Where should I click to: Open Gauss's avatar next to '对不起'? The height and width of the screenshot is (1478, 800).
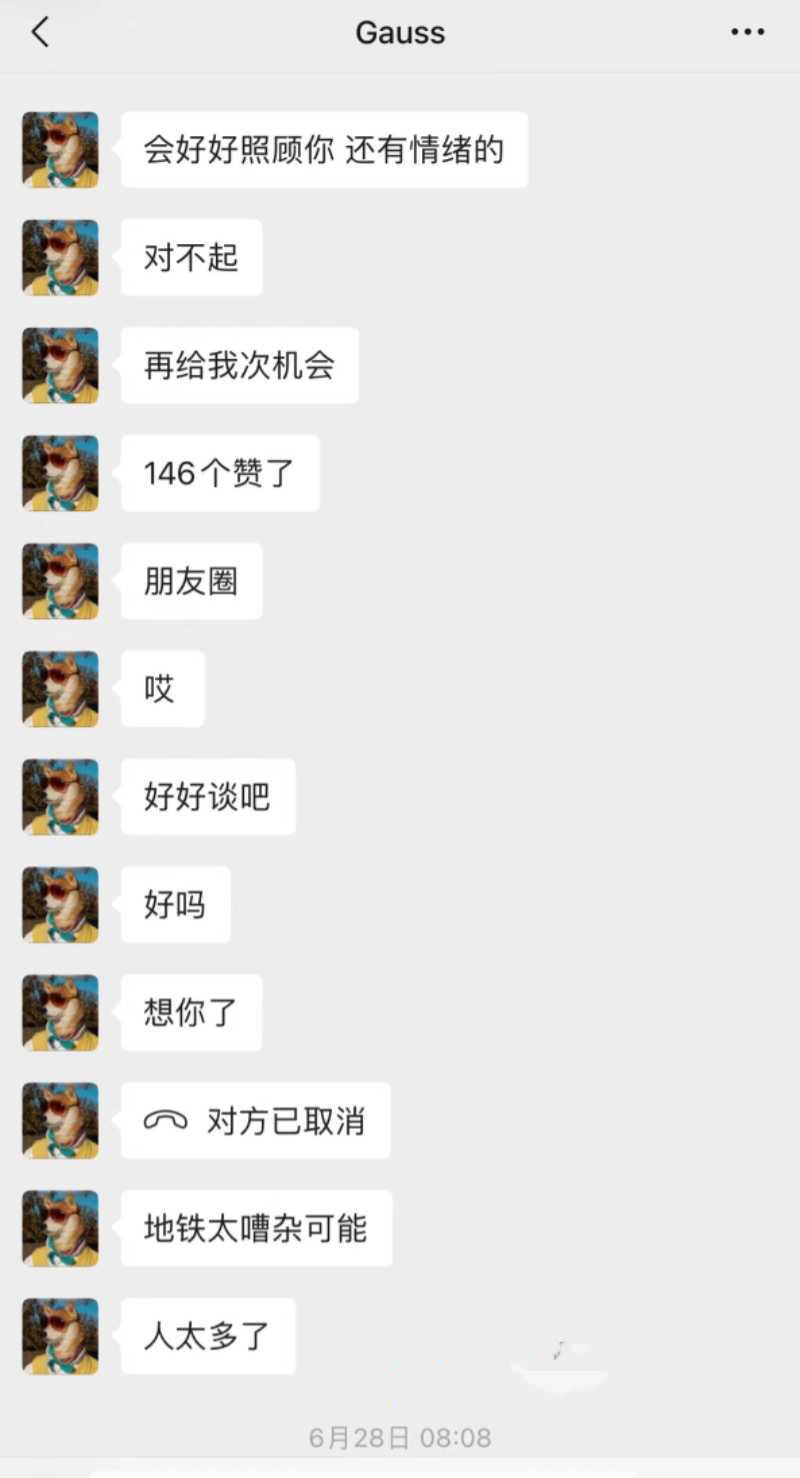[x=59, y=257]
